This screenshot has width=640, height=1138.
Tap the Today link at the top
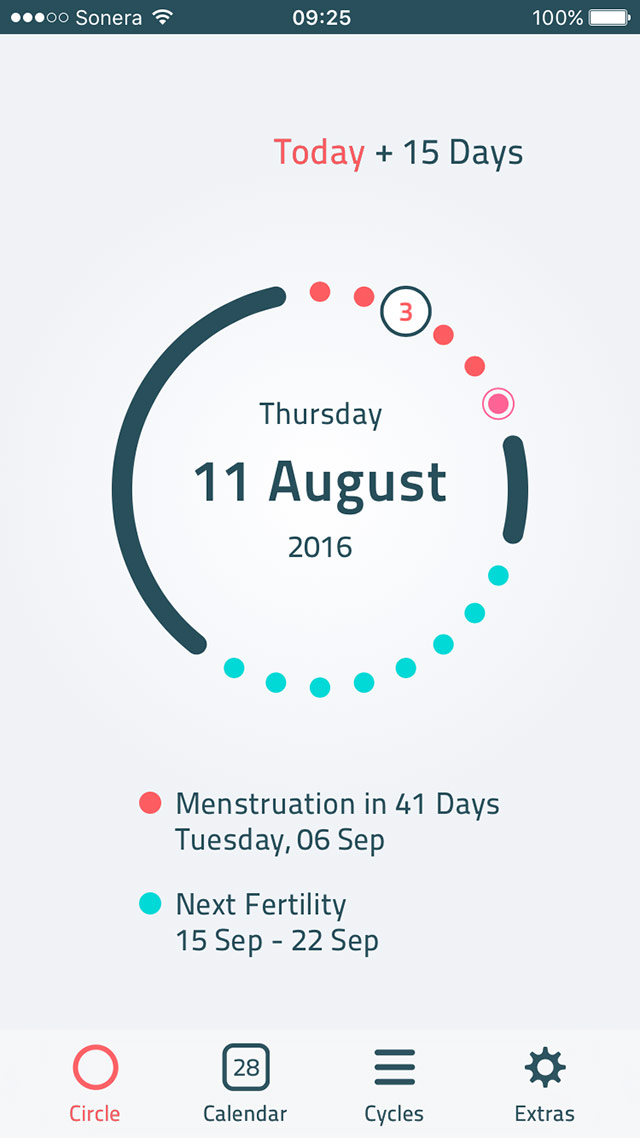point(319,153)
